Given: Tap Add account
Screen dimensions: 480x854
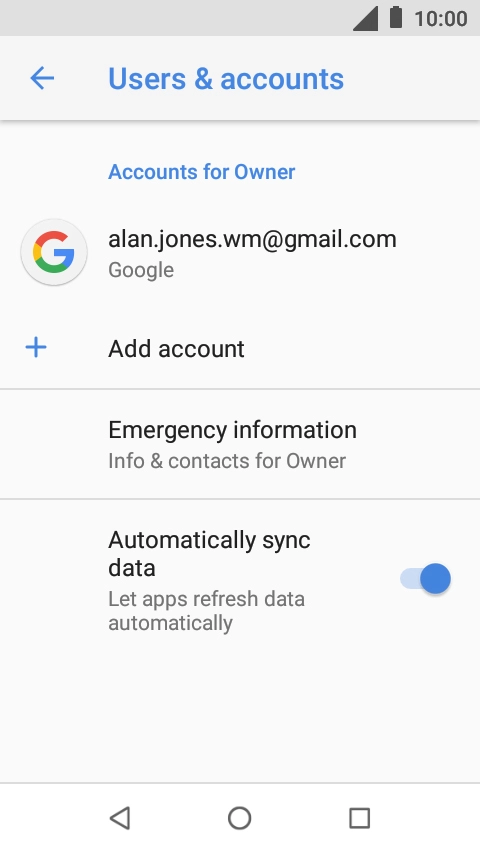Looking at the screenshot, I should coord(240,349).
